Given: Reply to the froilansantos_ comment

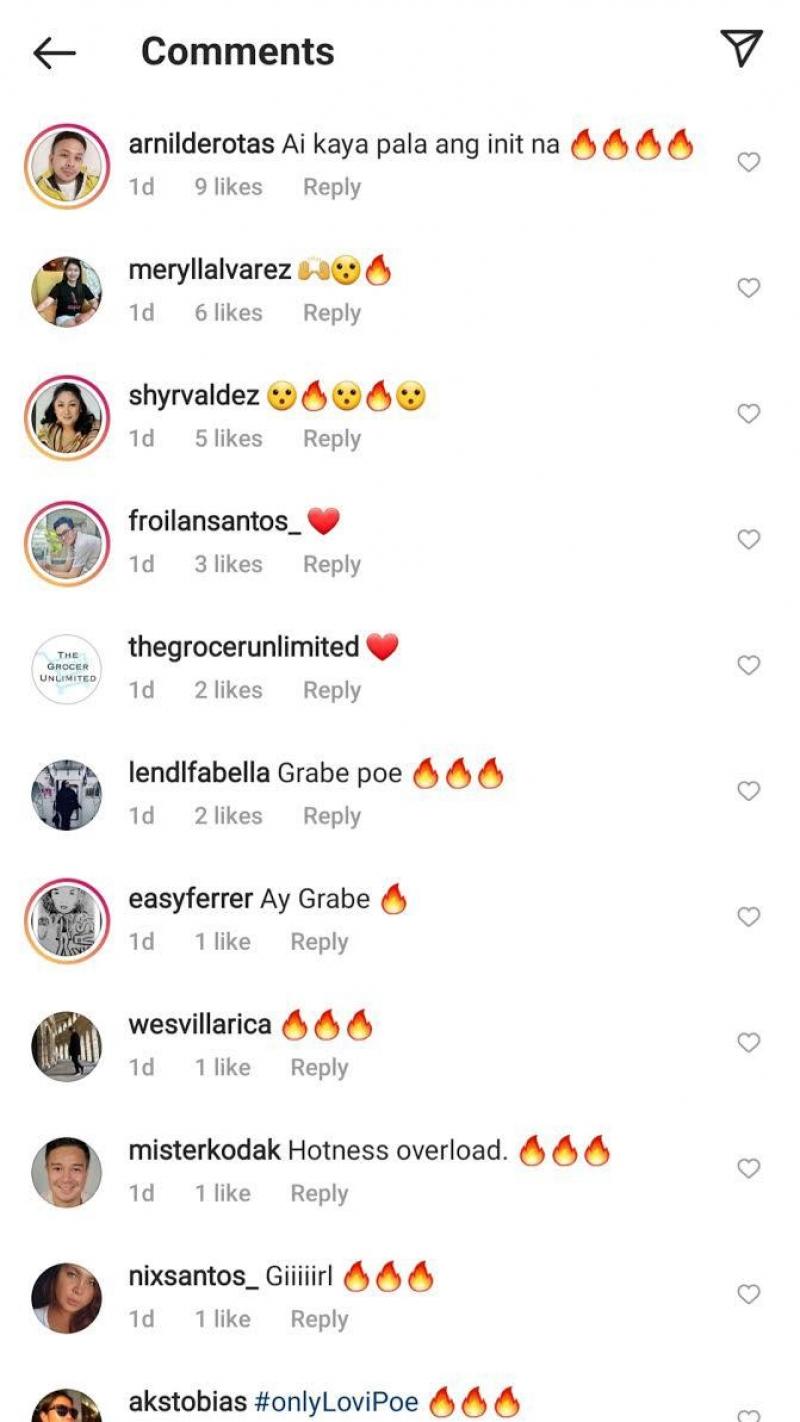Looking at the screenshot, I should tap(332, 565).
